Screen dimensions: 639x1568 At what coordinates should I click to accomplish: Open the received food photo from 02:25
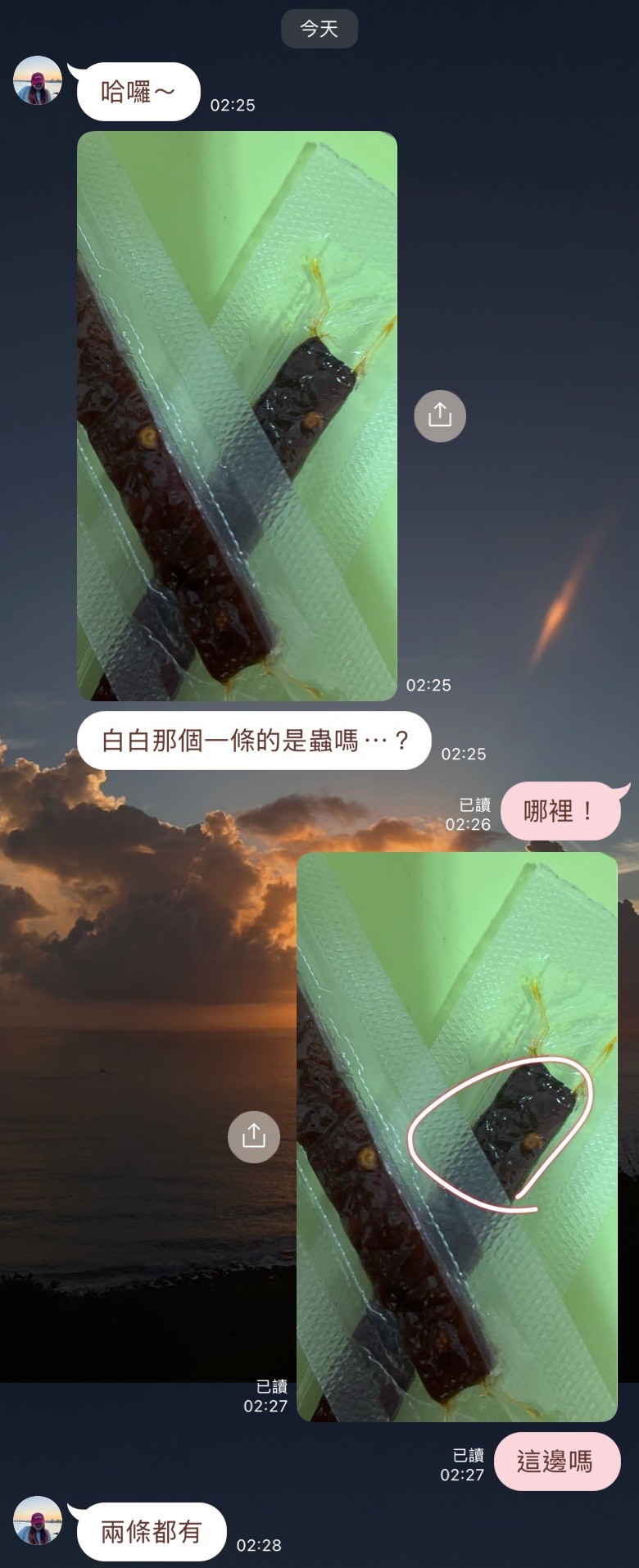(x=237, y=415)
